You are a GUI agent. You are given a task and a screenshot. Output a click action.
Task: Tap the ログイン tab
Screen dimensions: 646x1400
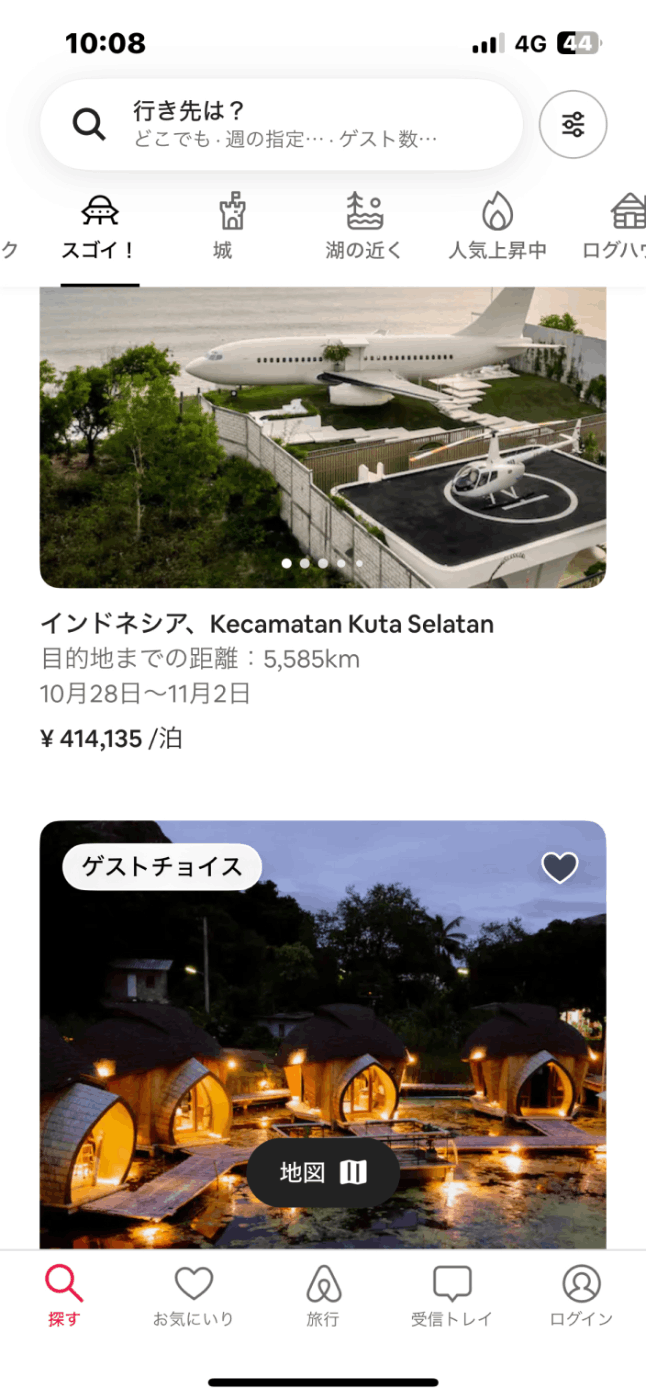(x=581, y=1297)
